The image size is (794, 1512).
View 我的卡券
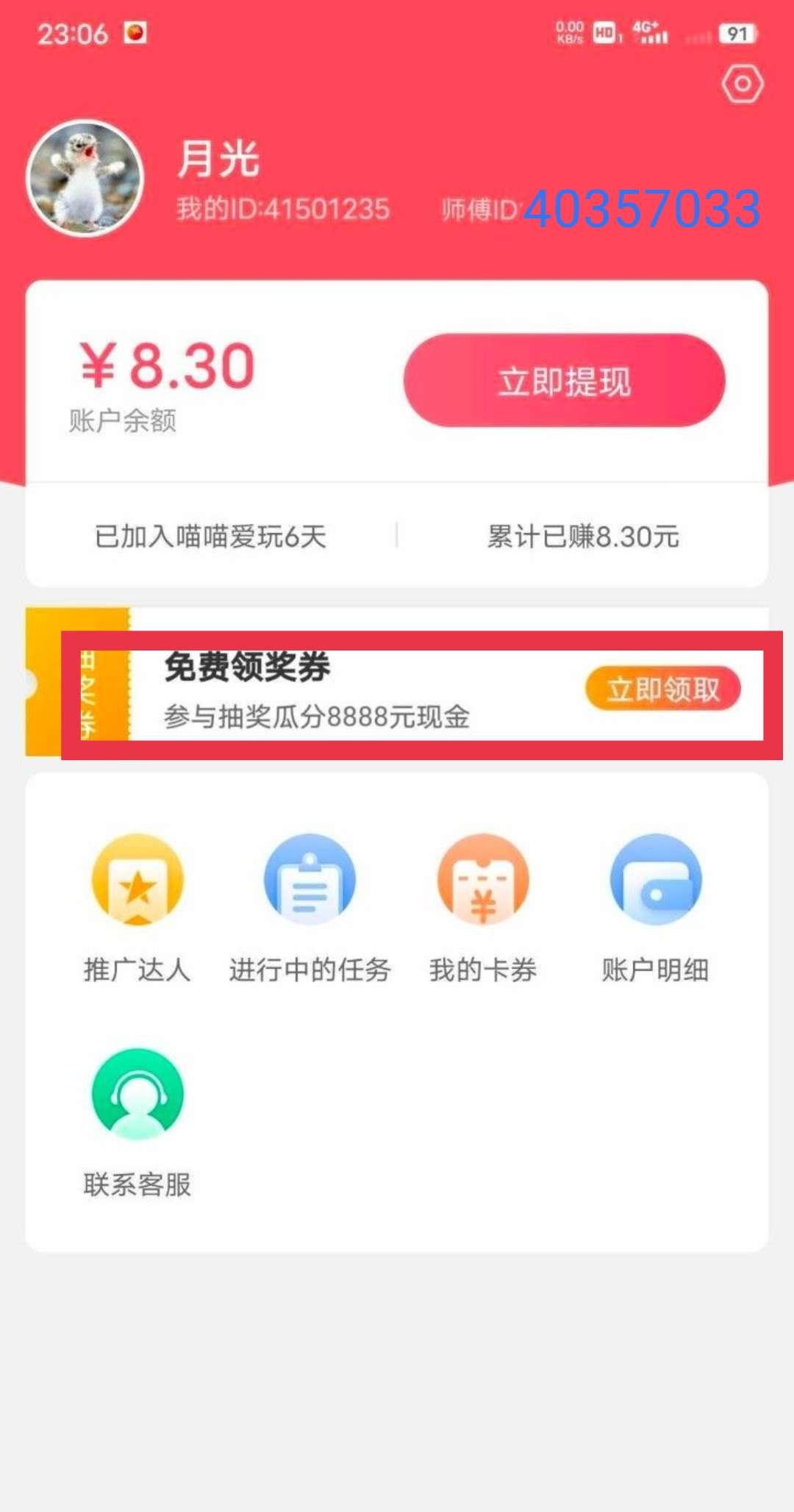[x=483, y=908]
